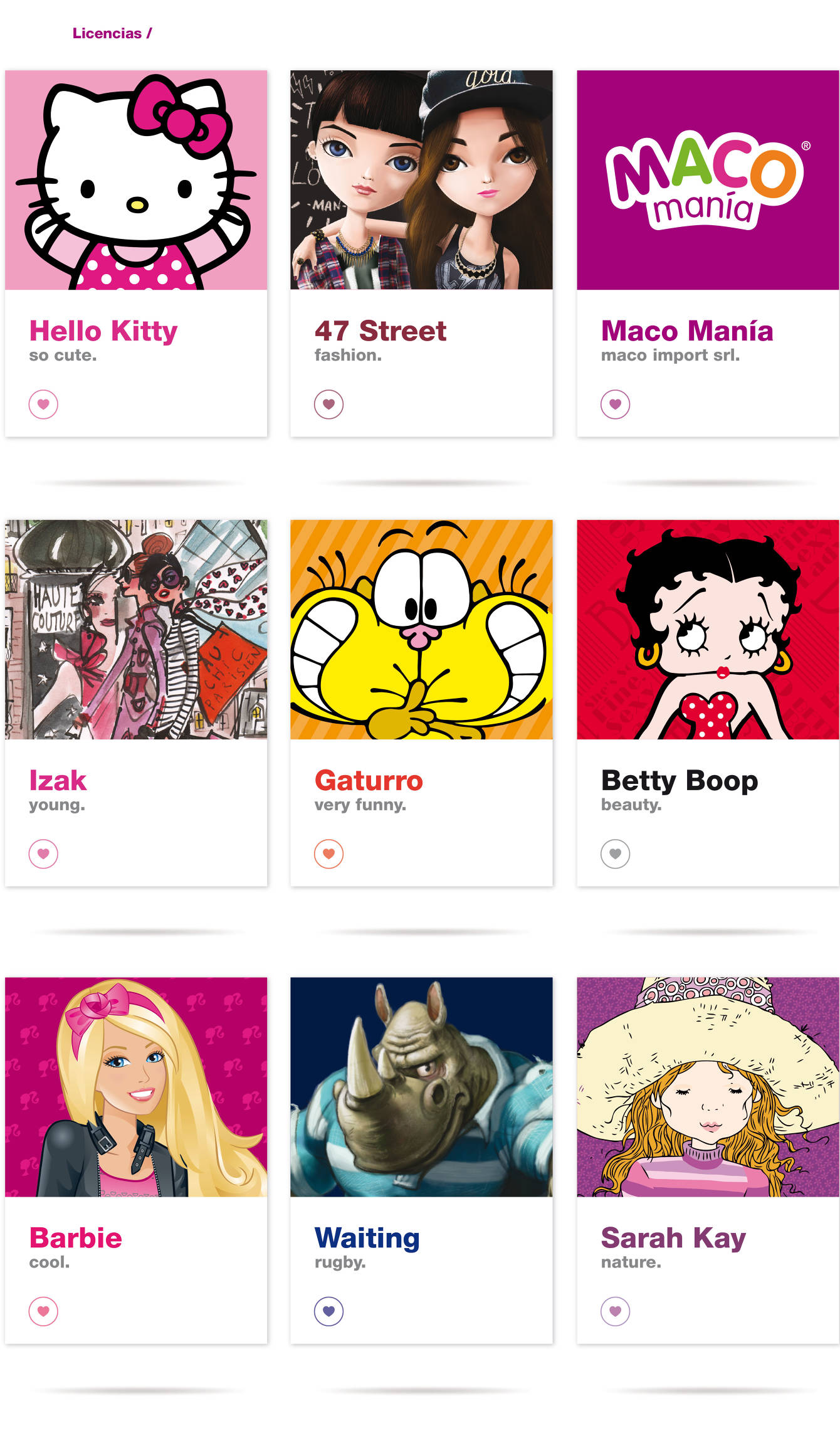The width and height of the screenshot is (840, 1433).
Task: Tap the heart icon under Izak
Action: 43,854
